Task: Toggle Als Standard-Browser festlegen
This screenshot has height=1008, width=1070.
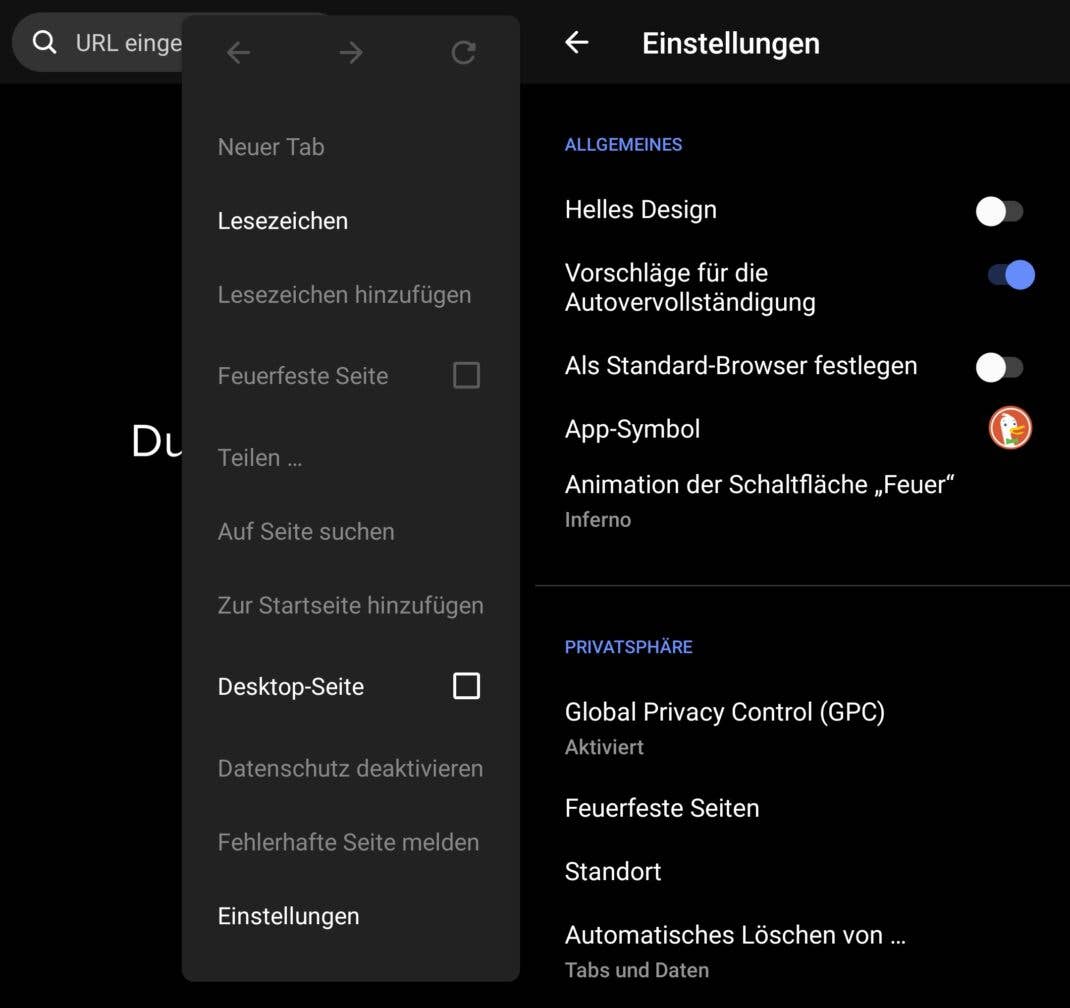Action: [x=999, y=367]
